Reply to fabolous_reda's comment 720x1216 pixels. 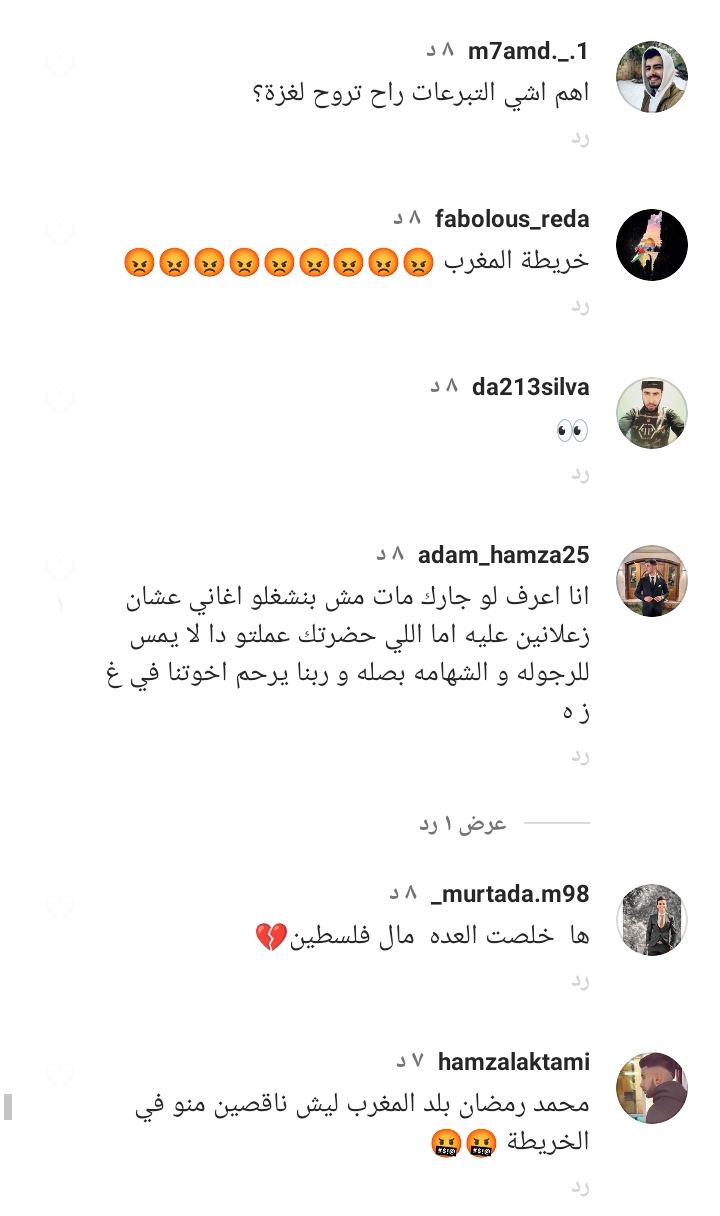coord(580,306)
